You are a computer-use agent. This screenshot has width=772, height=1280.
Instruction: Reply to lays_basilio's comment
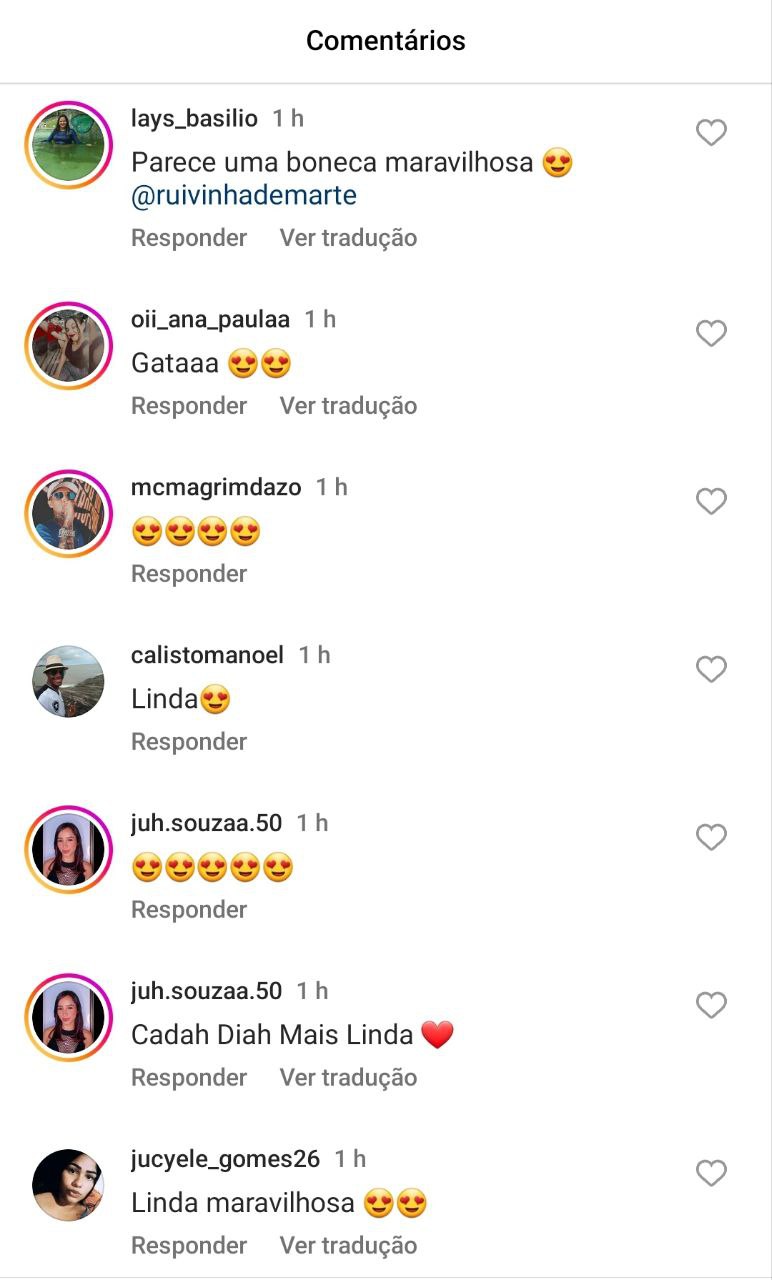pos(189,238)
